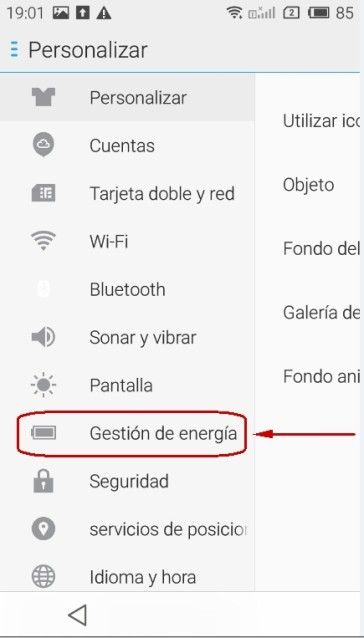Open Sonar y vibrar
364x638 pixels.
127,337
